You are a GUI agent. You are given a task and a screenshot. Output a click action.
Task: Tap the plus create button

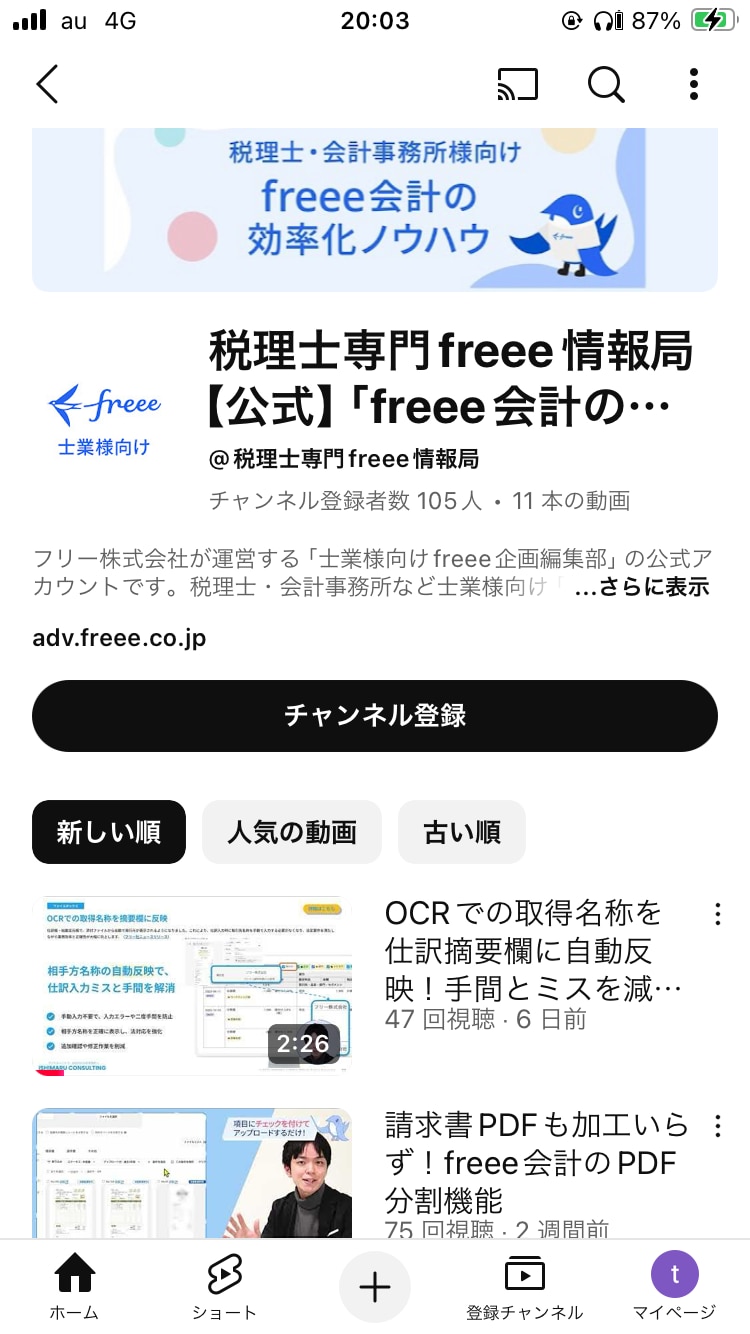coord(375,1287)
